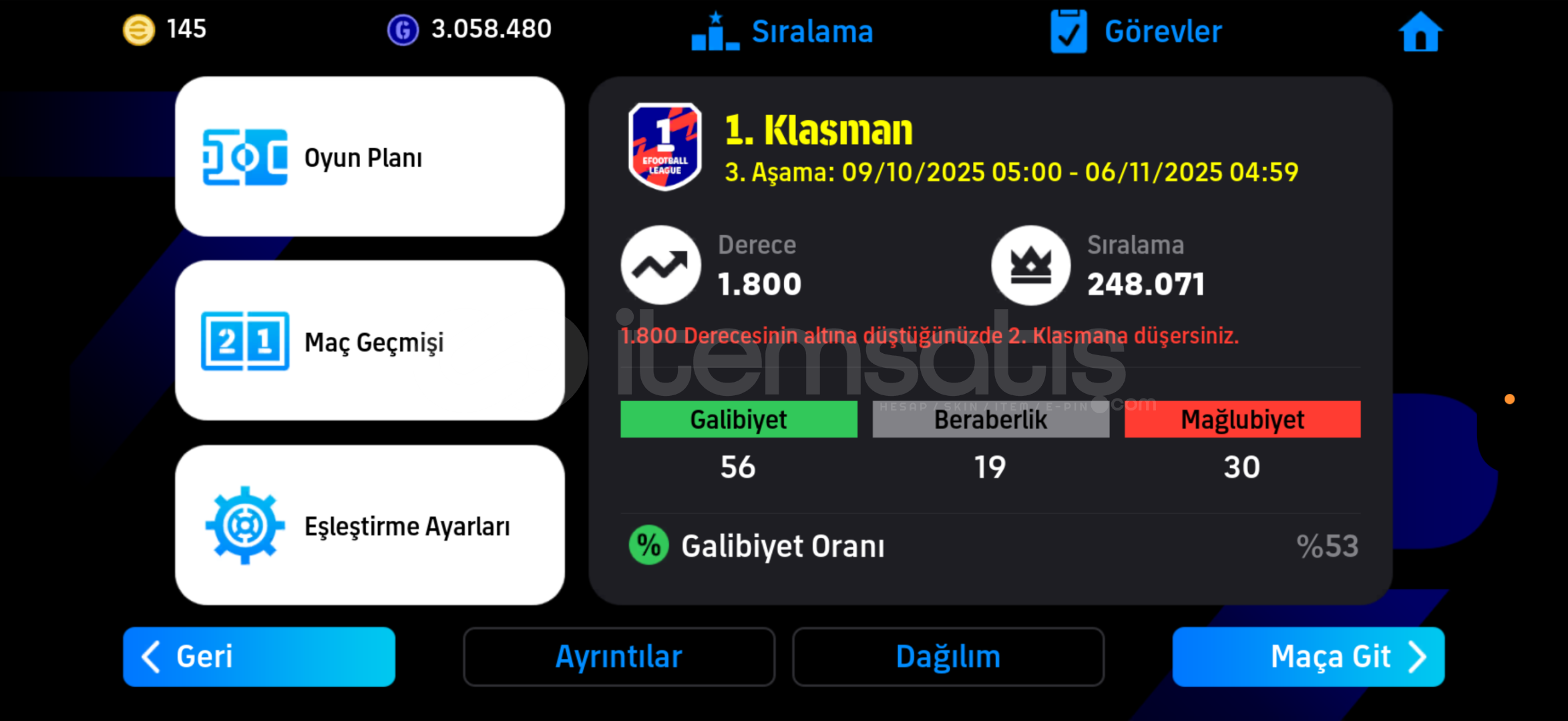Start a match with Maça Git
This screenshot has height=721, width=1568.
coord(1308,656)
